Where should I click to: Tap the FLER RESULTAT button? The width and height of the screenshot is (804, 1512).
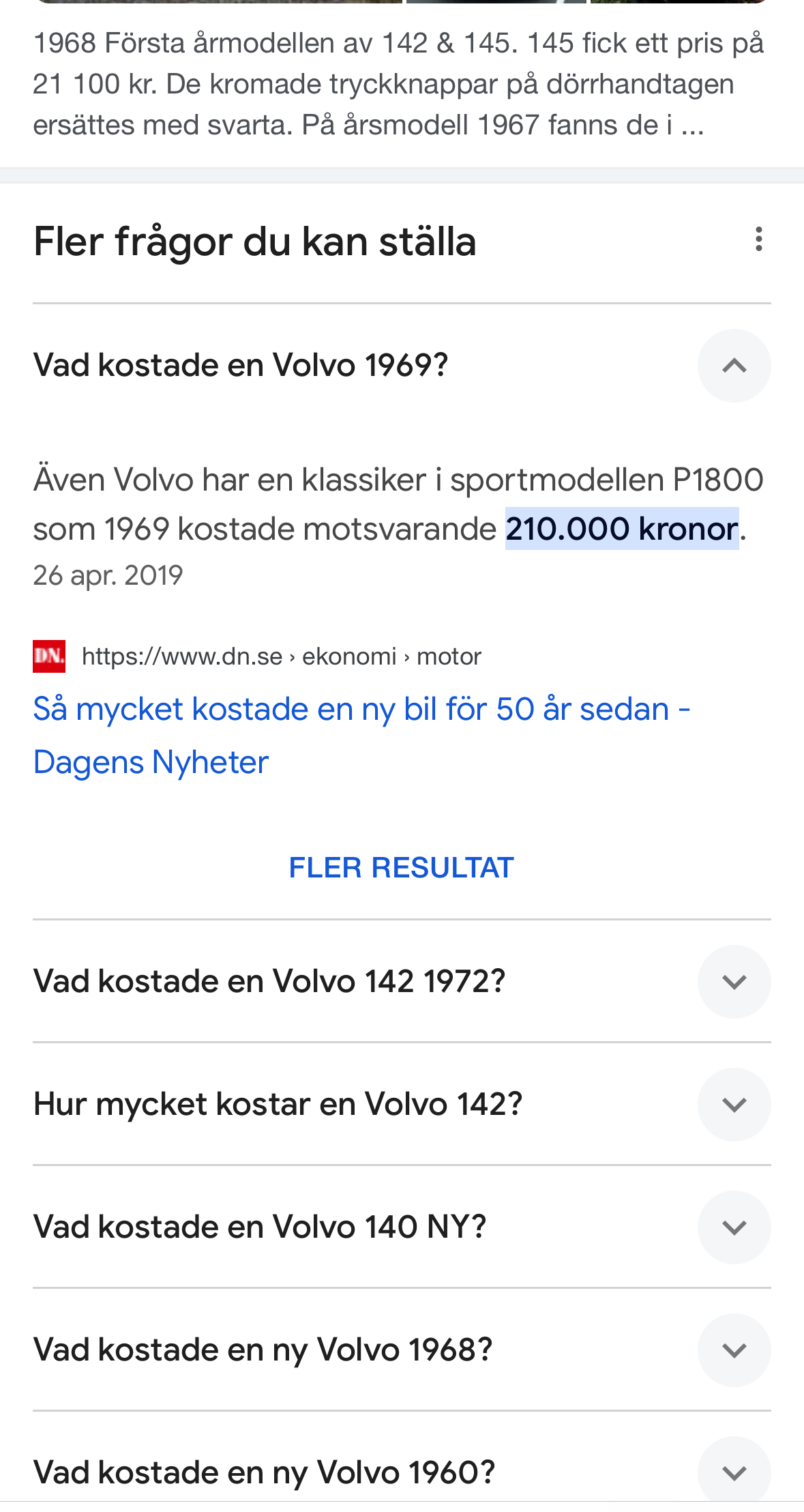(x=401, y=868)
